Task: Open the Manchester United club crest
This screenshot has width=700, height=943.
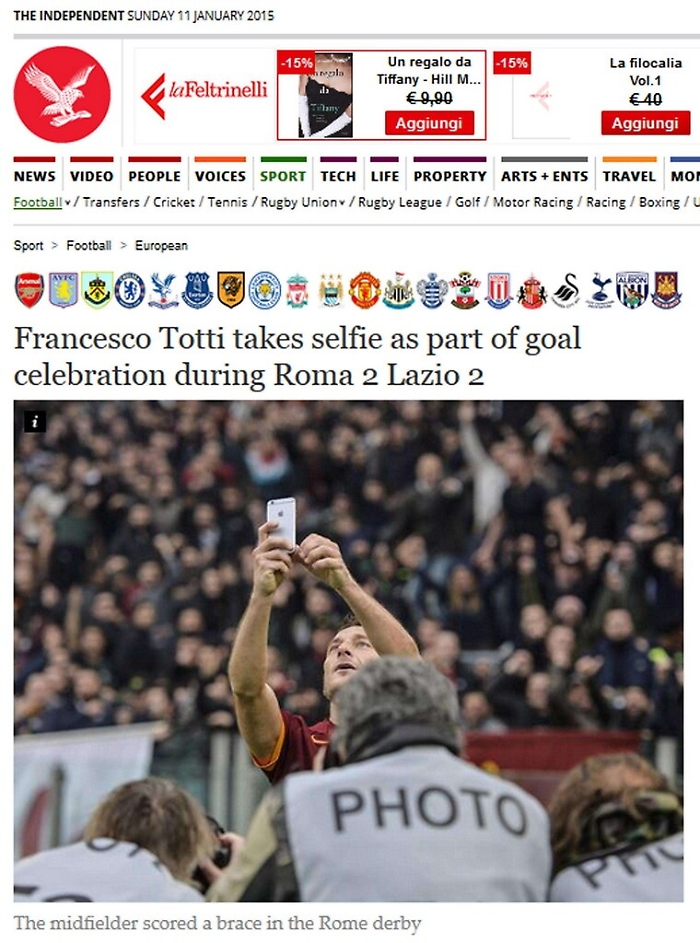Action: click(364, 290)
